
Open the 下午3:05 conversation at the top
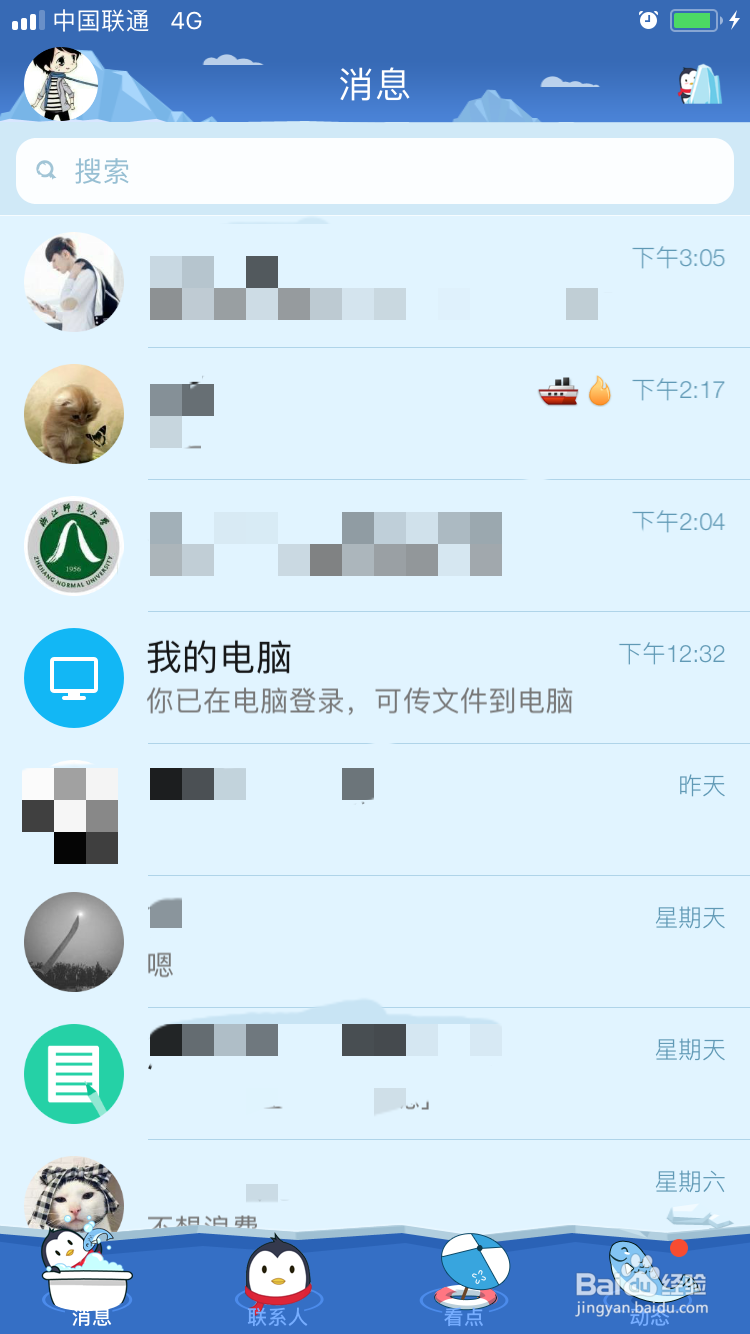coord(400,281)
